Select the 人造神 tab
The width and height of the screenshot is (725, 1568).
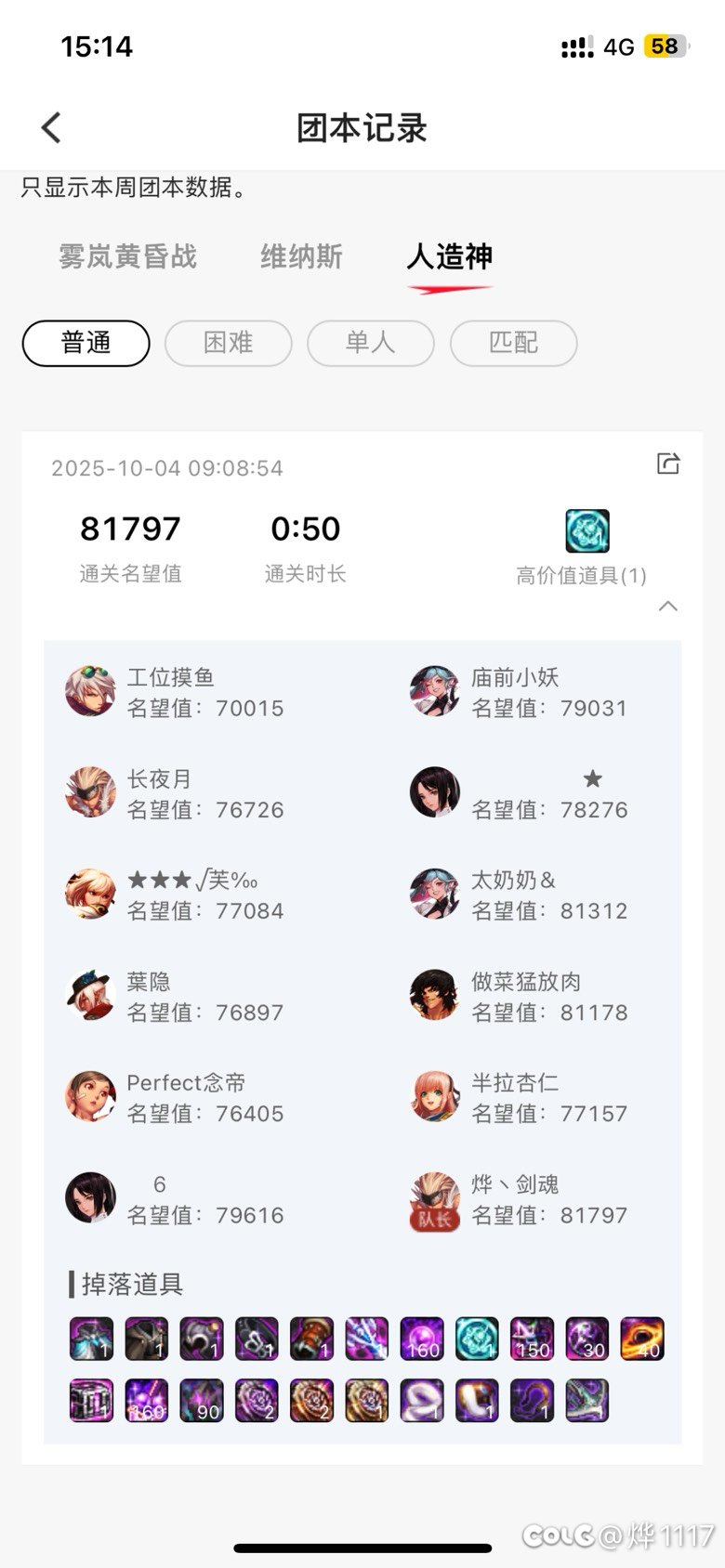tap(450, 256)
